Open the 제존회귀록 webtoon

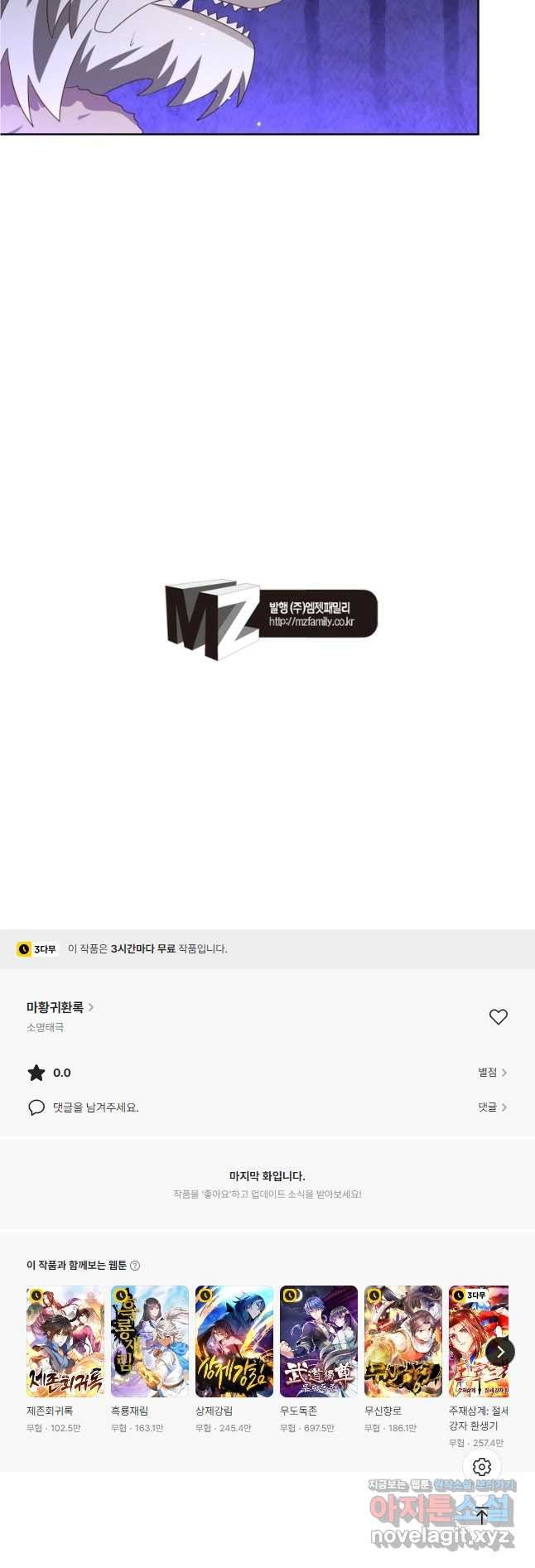coord(65,1342)
